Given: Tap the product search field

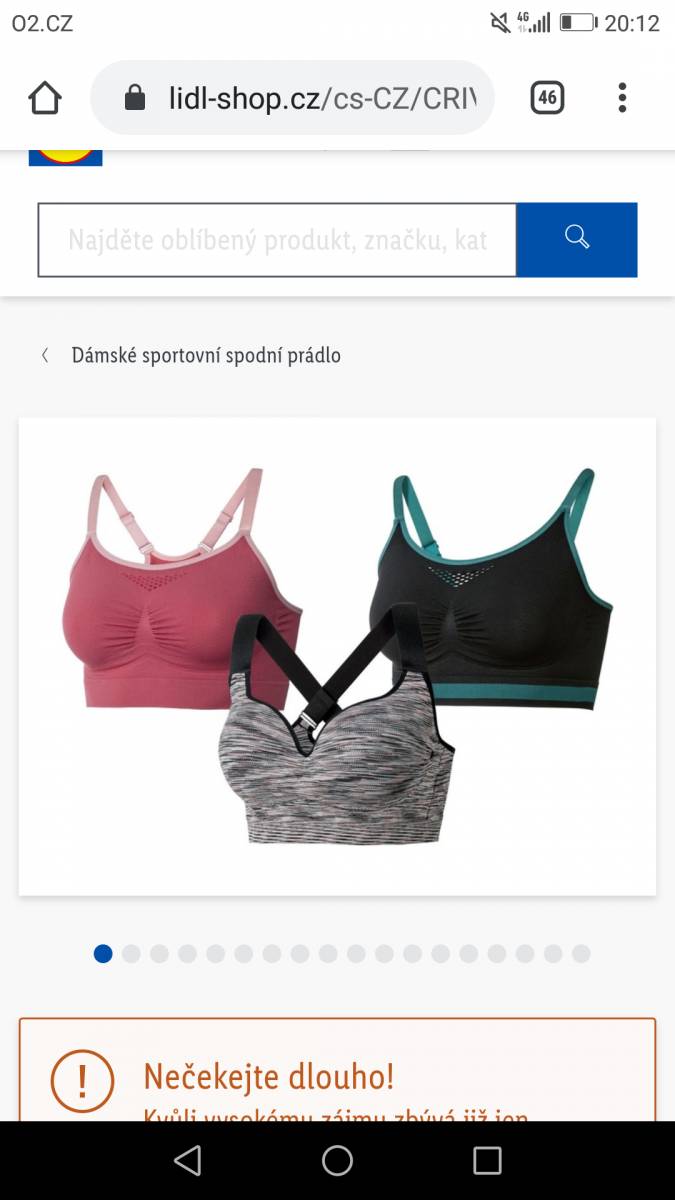Looking at the screenshot, I should coord(277,240).
